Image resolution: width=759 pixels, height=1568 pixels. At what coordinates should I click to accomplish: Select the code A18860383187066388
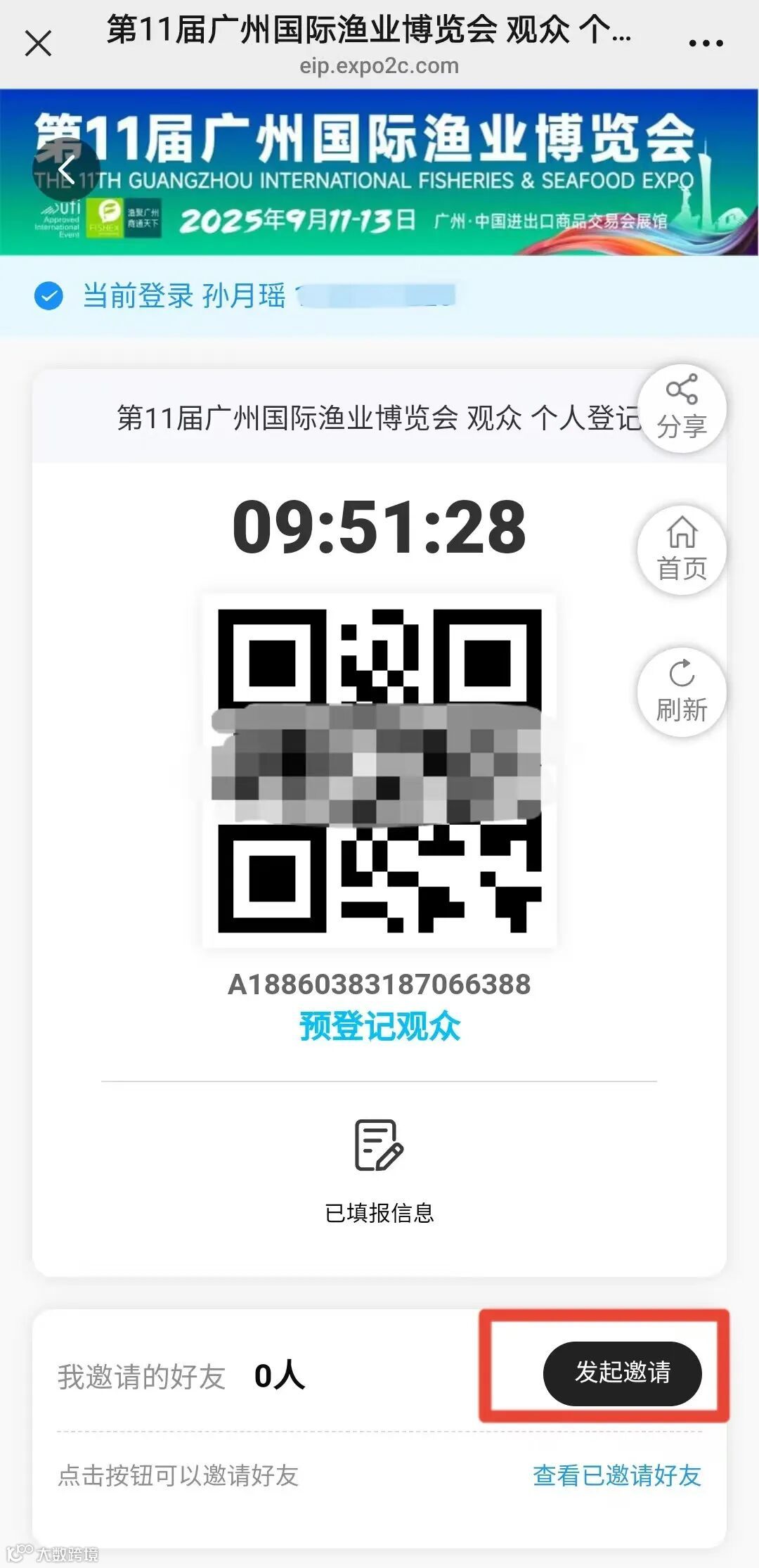pos(379,984)
